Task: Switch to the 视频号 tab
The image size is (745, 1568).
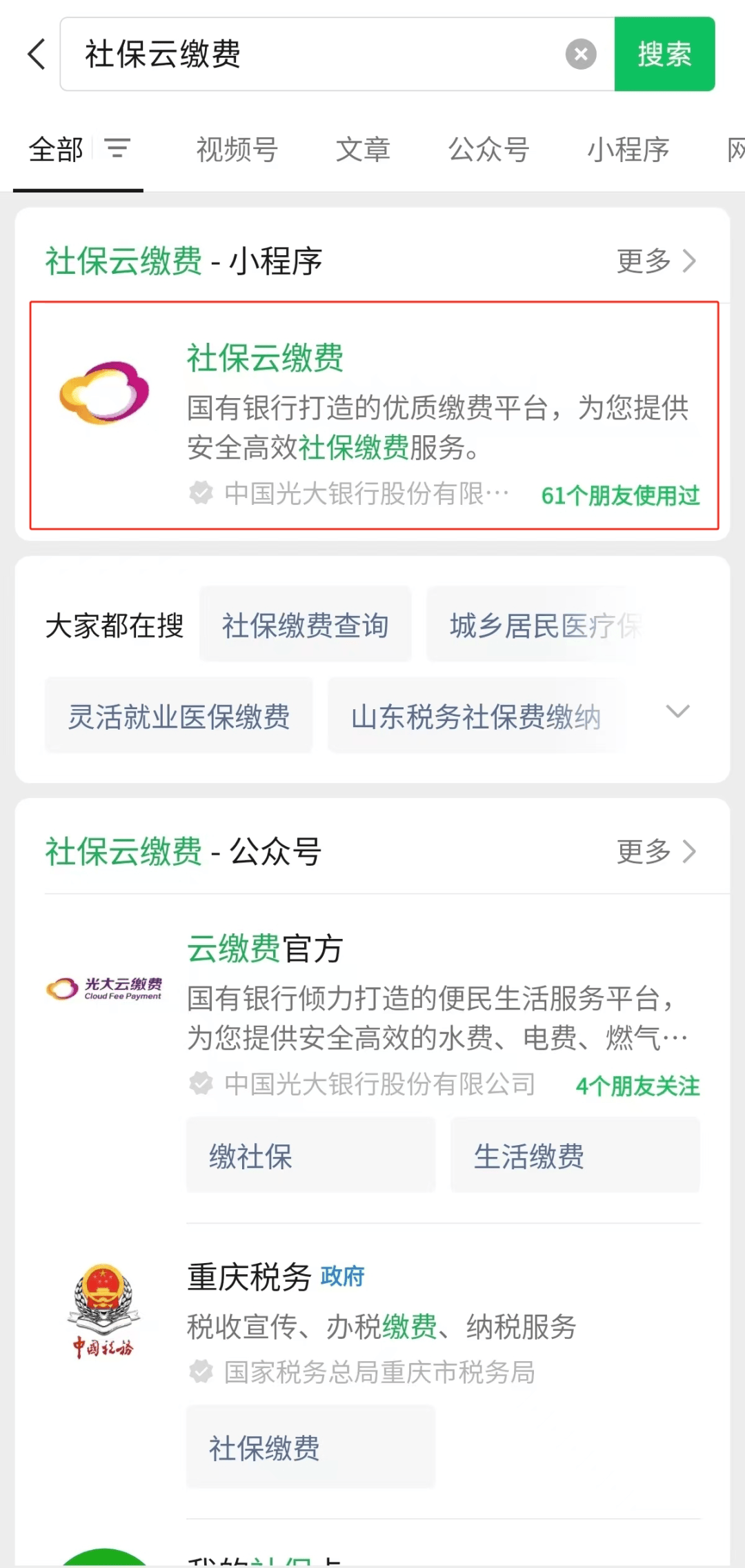Action: 237,150
